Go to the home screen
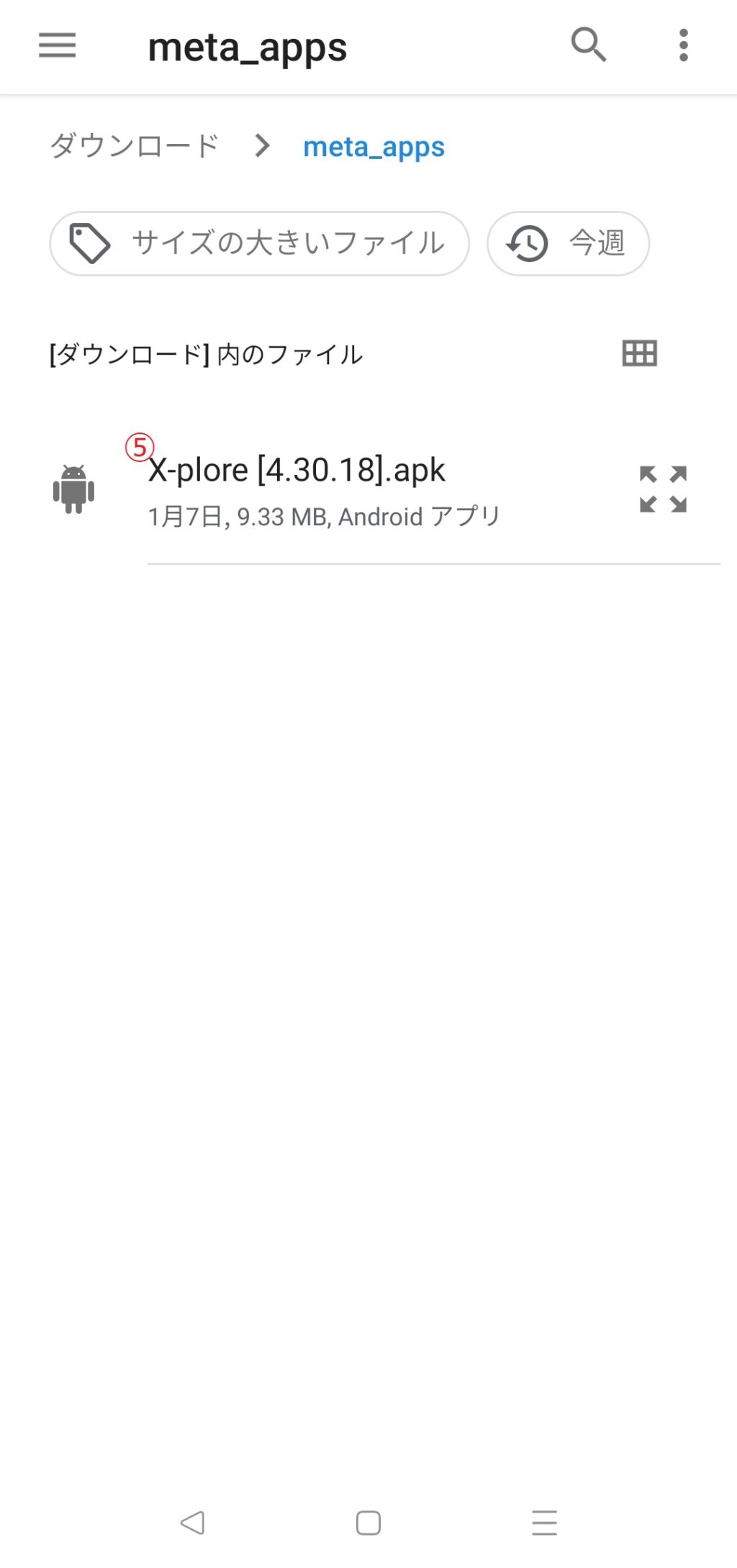Viewport: 737px width, 1568px height. pyautogui.click(x=368, y=1523)
